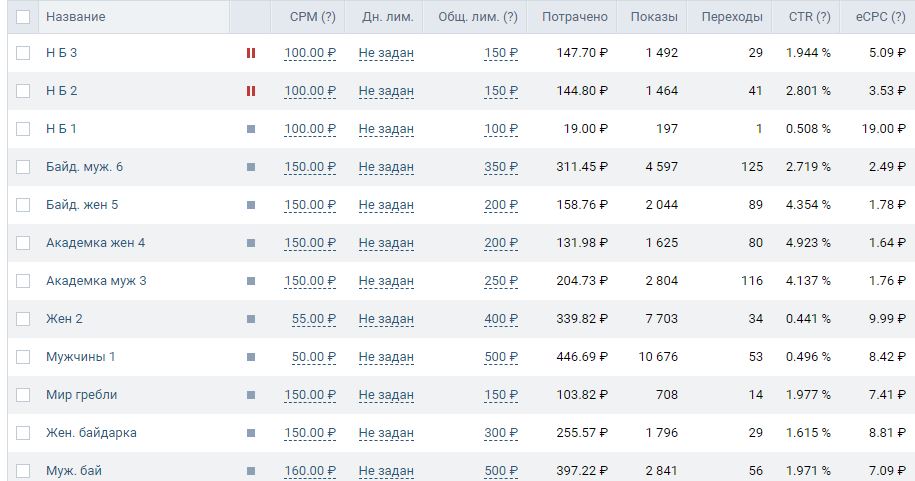Edit the 400 ₽ total limit for Жен 2
915x481 pixels.
[501, 319]
